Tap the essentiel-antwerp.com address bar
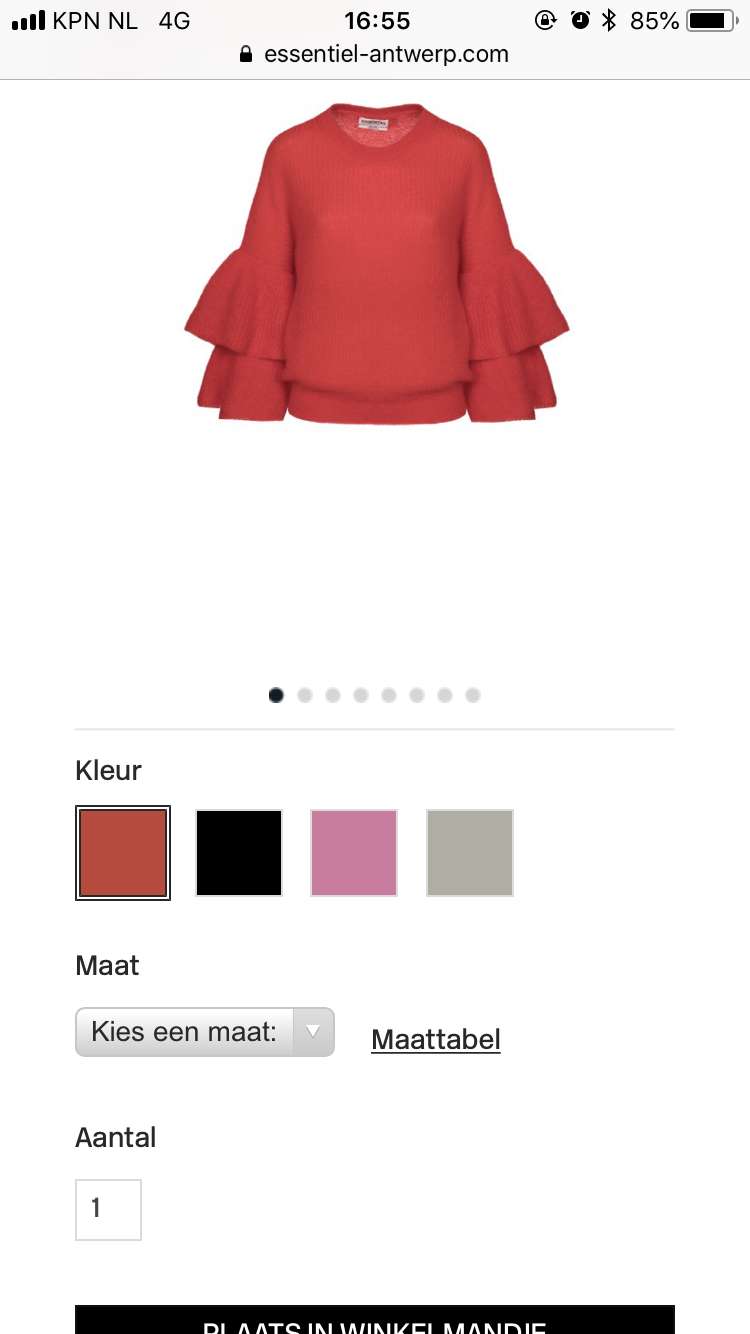The height and width of the screenshot is (1334, 750). tap(375, 54)
